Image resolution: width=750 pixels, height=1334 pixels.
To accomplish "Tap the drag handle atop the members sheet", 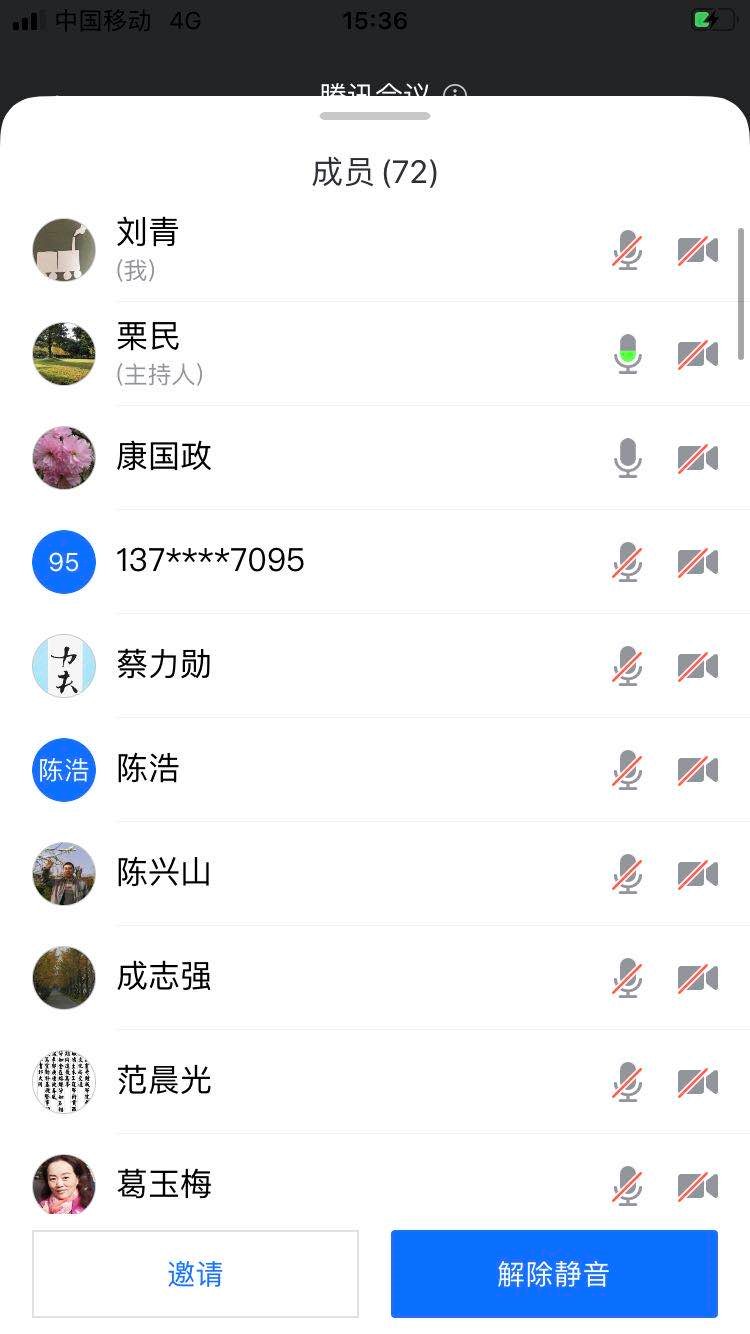I will (375, 116).
